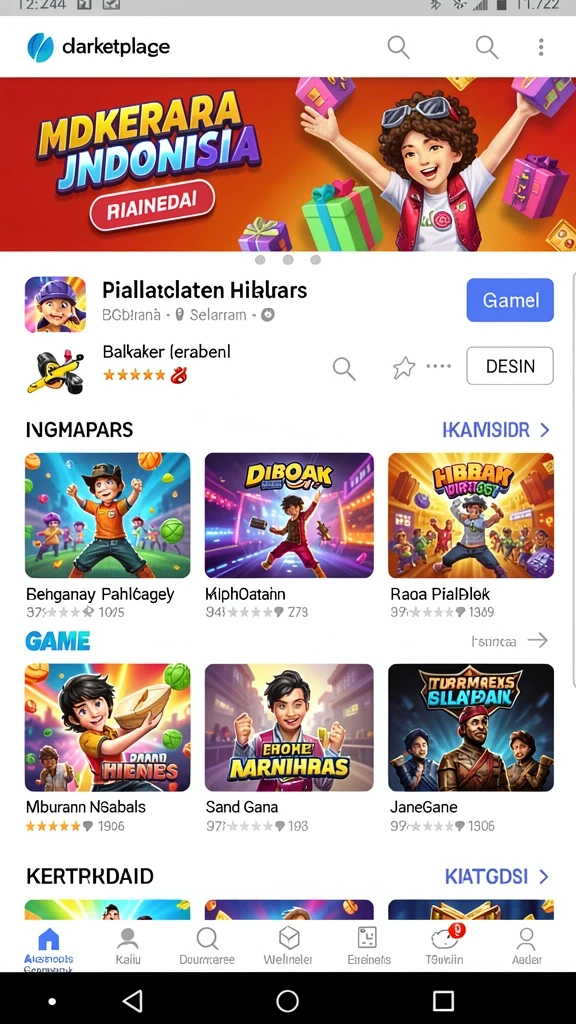
Task: Open the IKAMSIDR link
Action: [496, 430]
